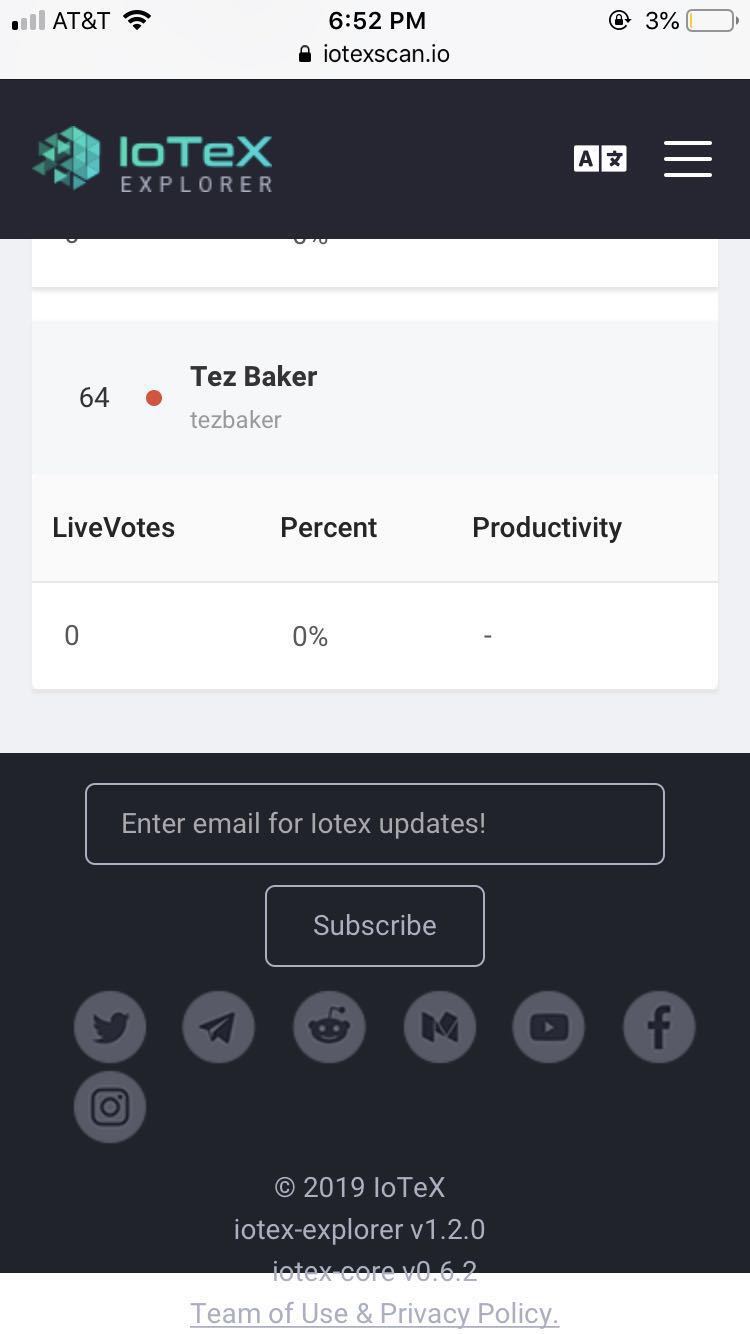Click the Reddit social icon
This screenshot has width=750, height=1334.
329,1026
